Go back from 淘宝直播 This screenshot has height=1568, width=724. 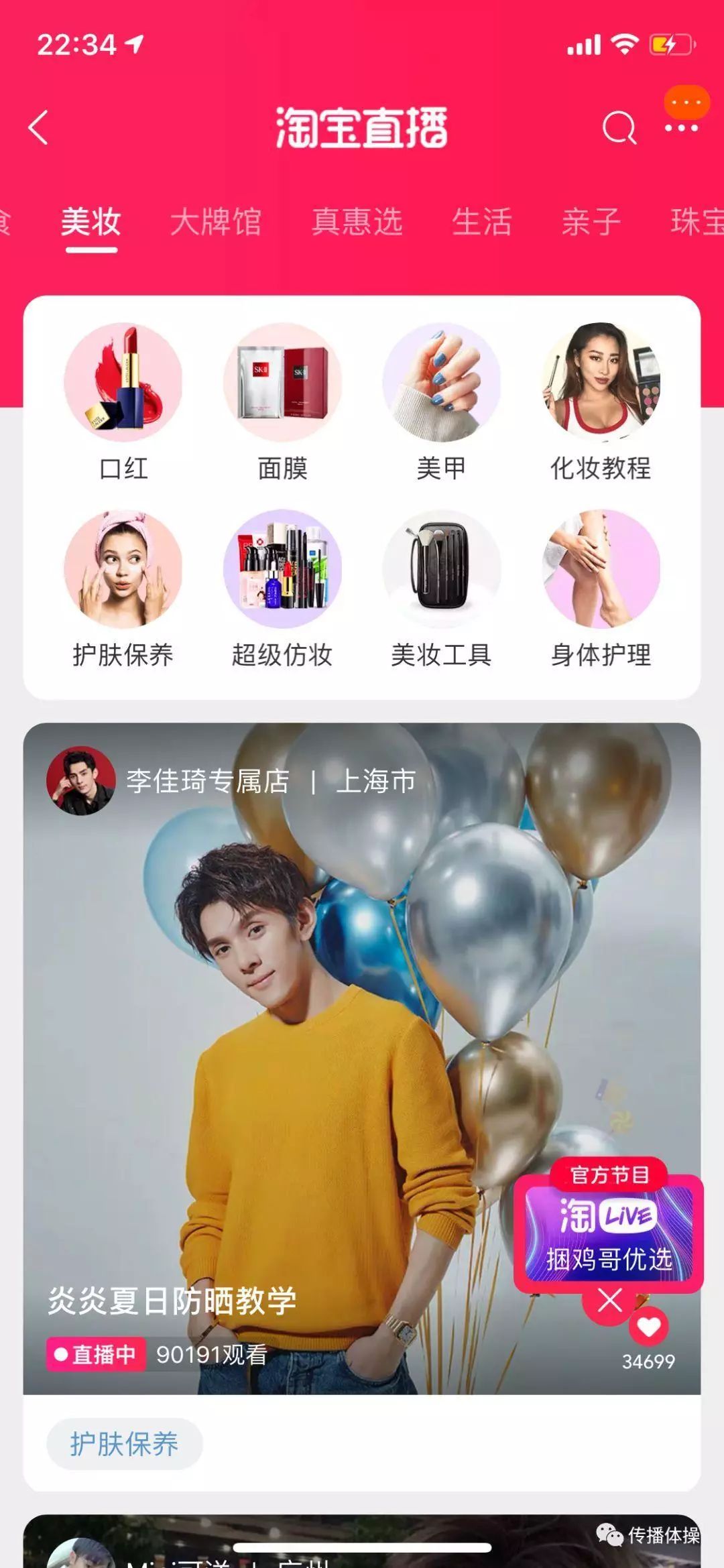pyautogui.click(x=39, y=127)
